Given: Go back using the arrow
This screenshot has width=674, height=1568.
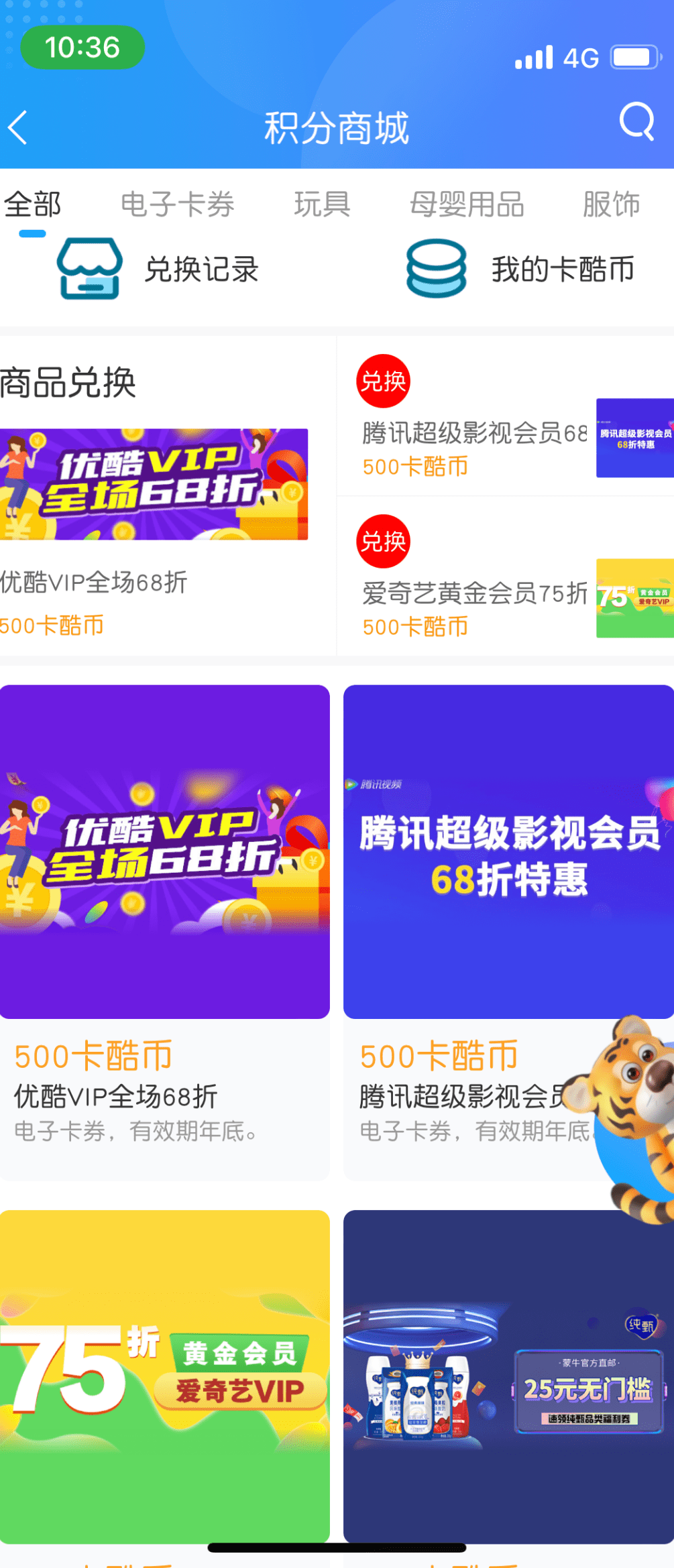Looking at the screenshot, I should [18, 127].
